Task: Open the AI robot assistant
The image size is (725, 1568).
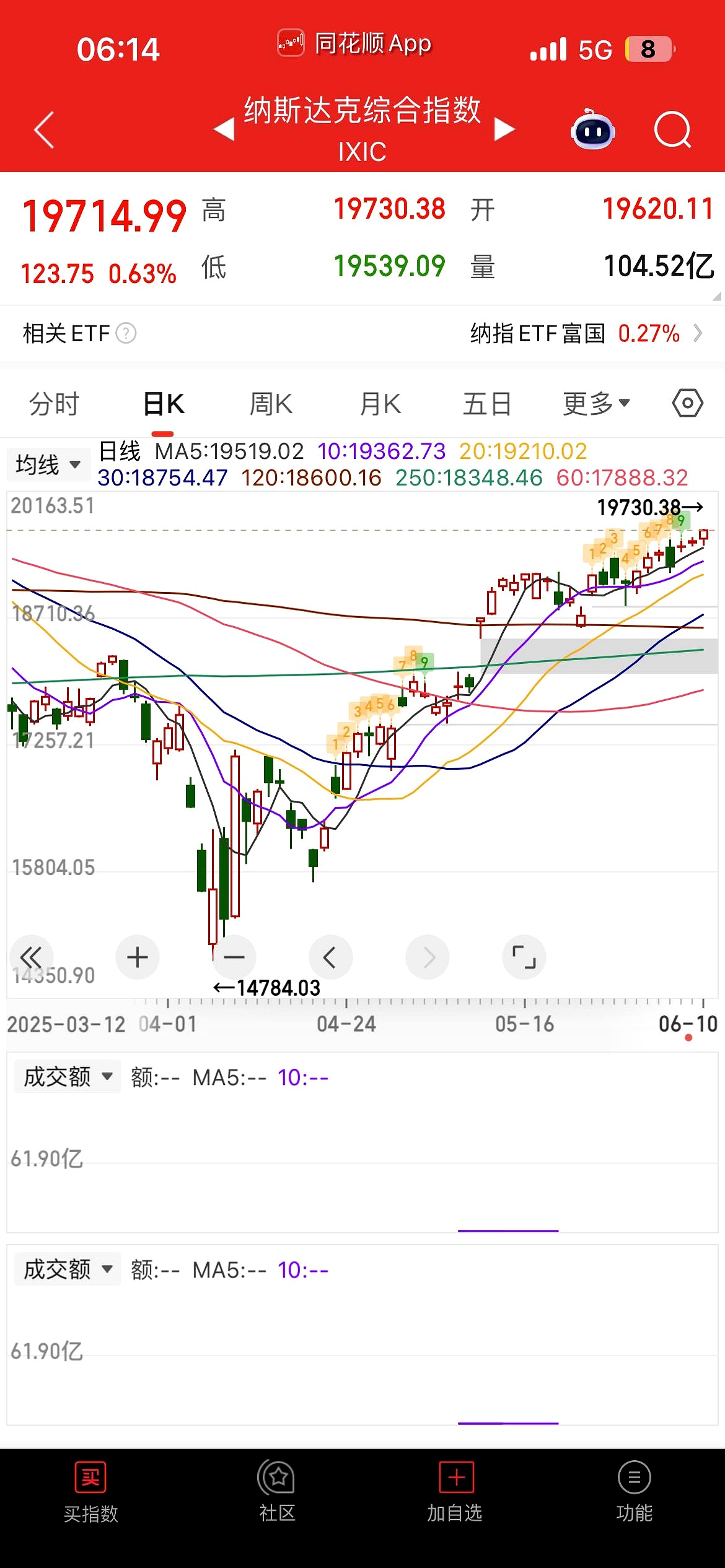Action: (592, 130)
